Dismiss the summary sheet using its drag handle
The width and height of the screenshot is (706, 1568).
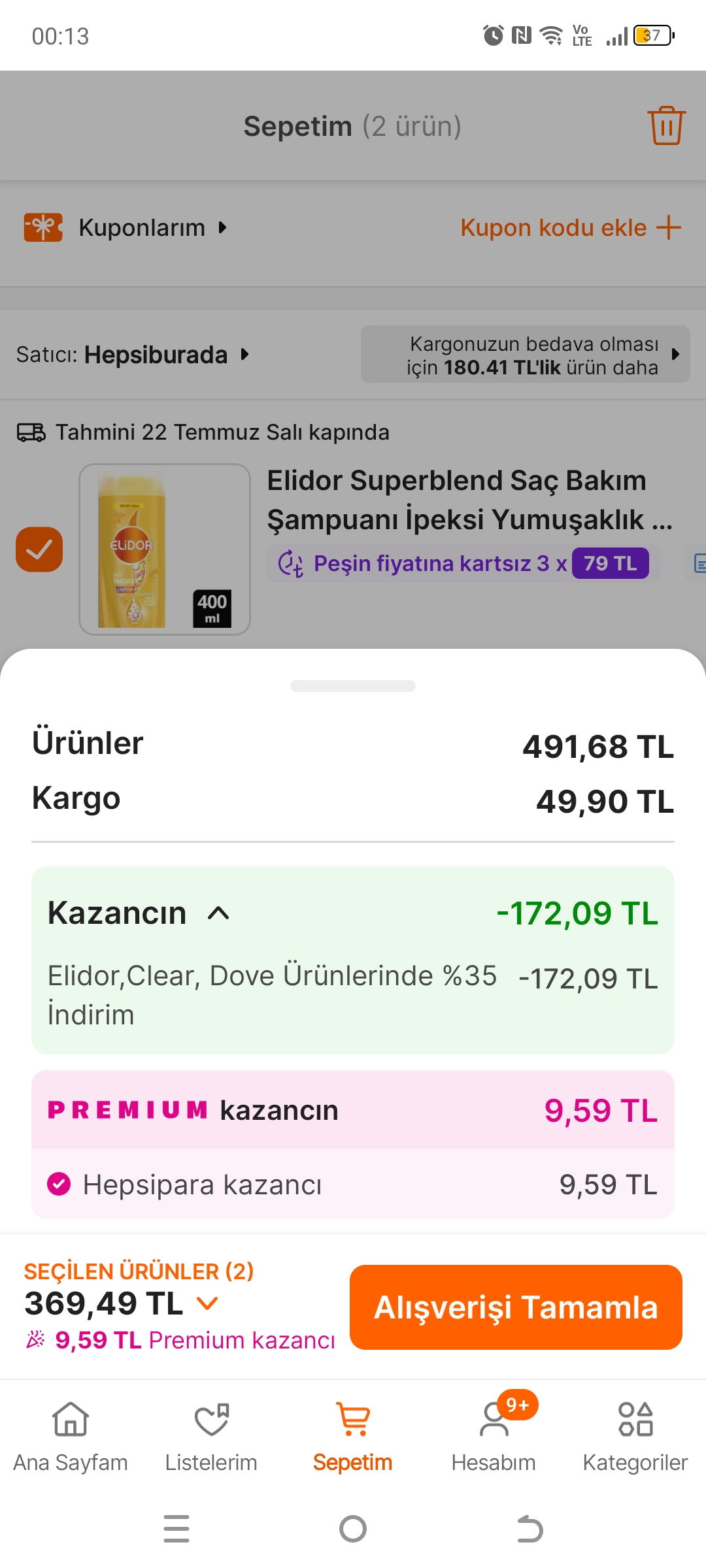click(x=353, y=686)
